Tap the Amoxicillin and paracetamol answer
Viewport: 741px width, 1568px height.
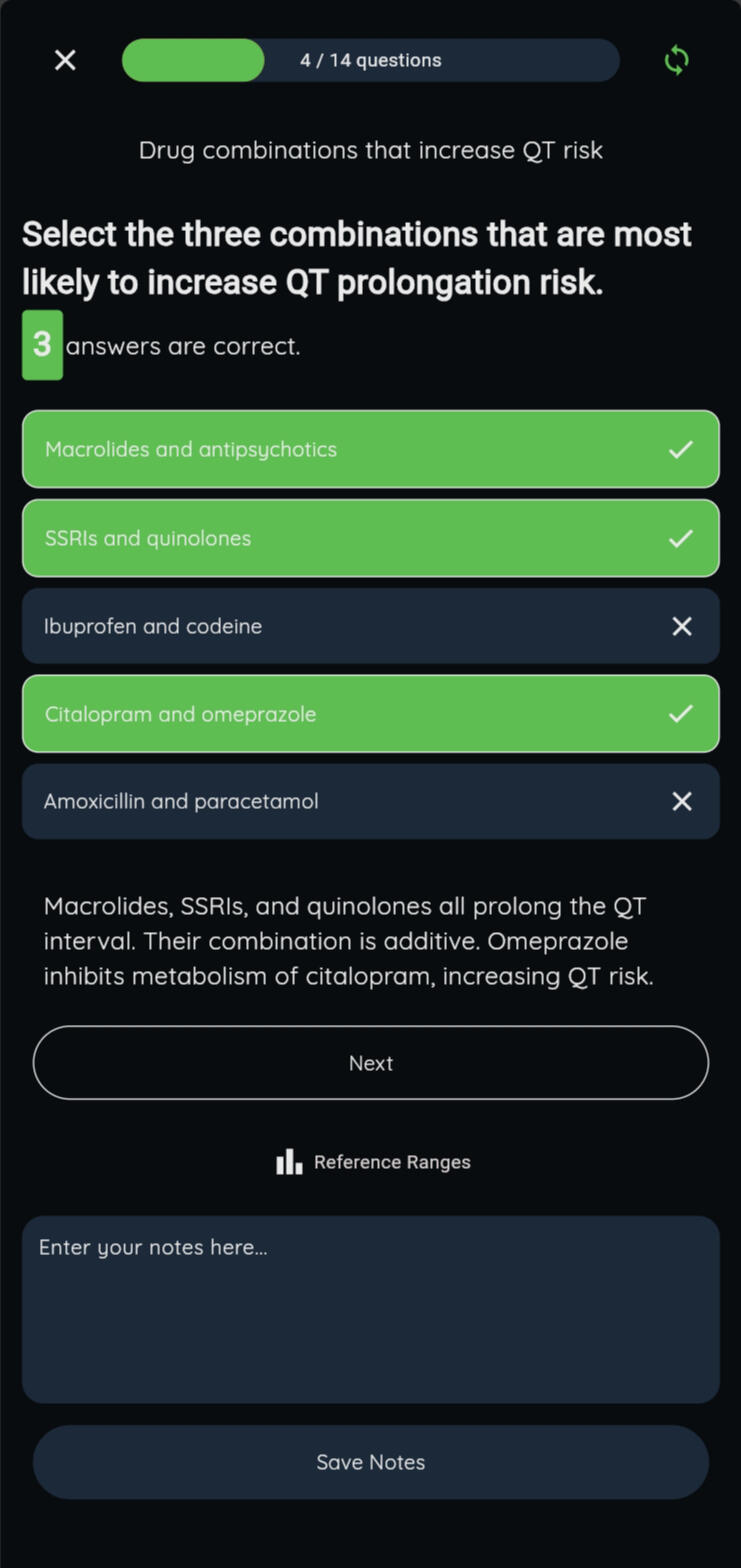370,801
